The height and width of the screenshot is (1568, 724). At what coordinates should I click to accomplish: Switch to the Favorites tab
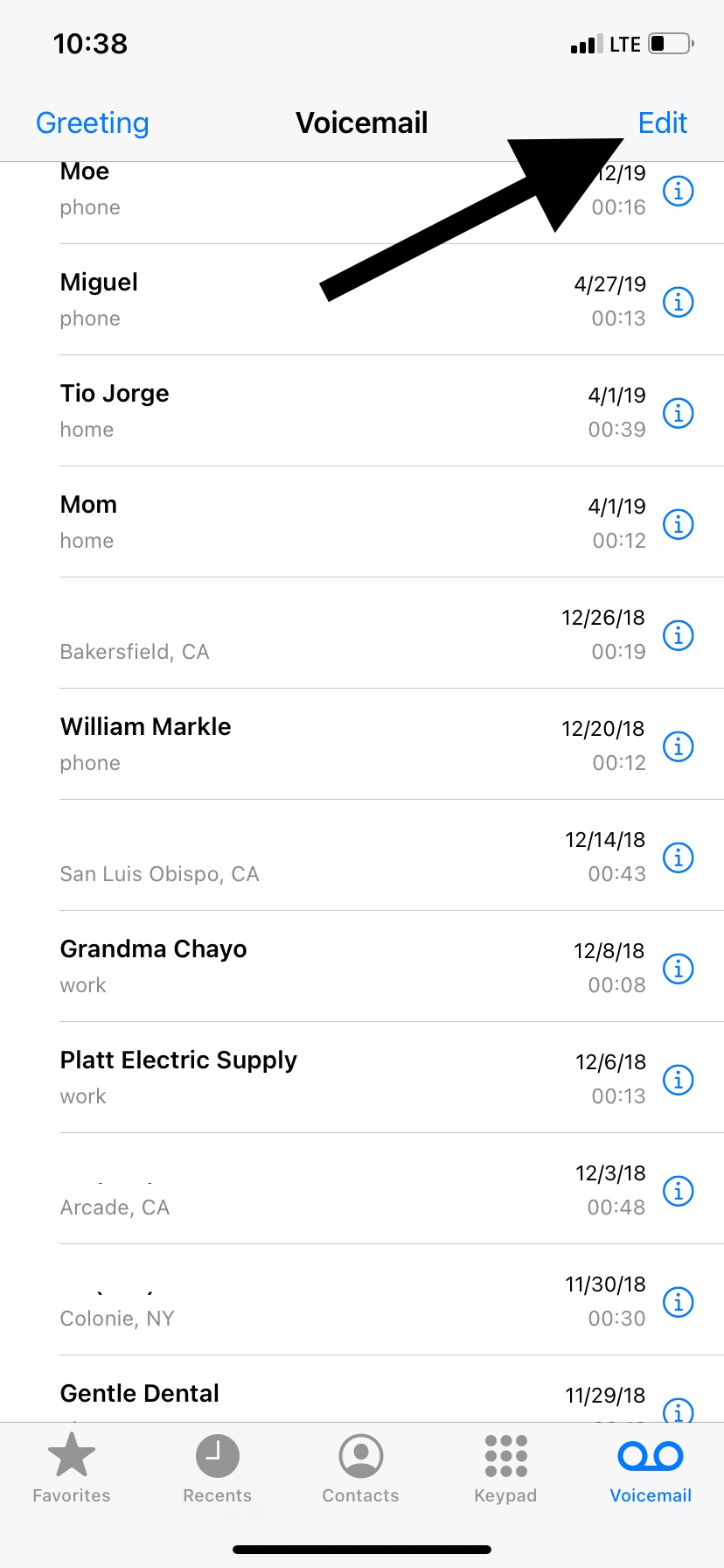[x=72, y=1468]
